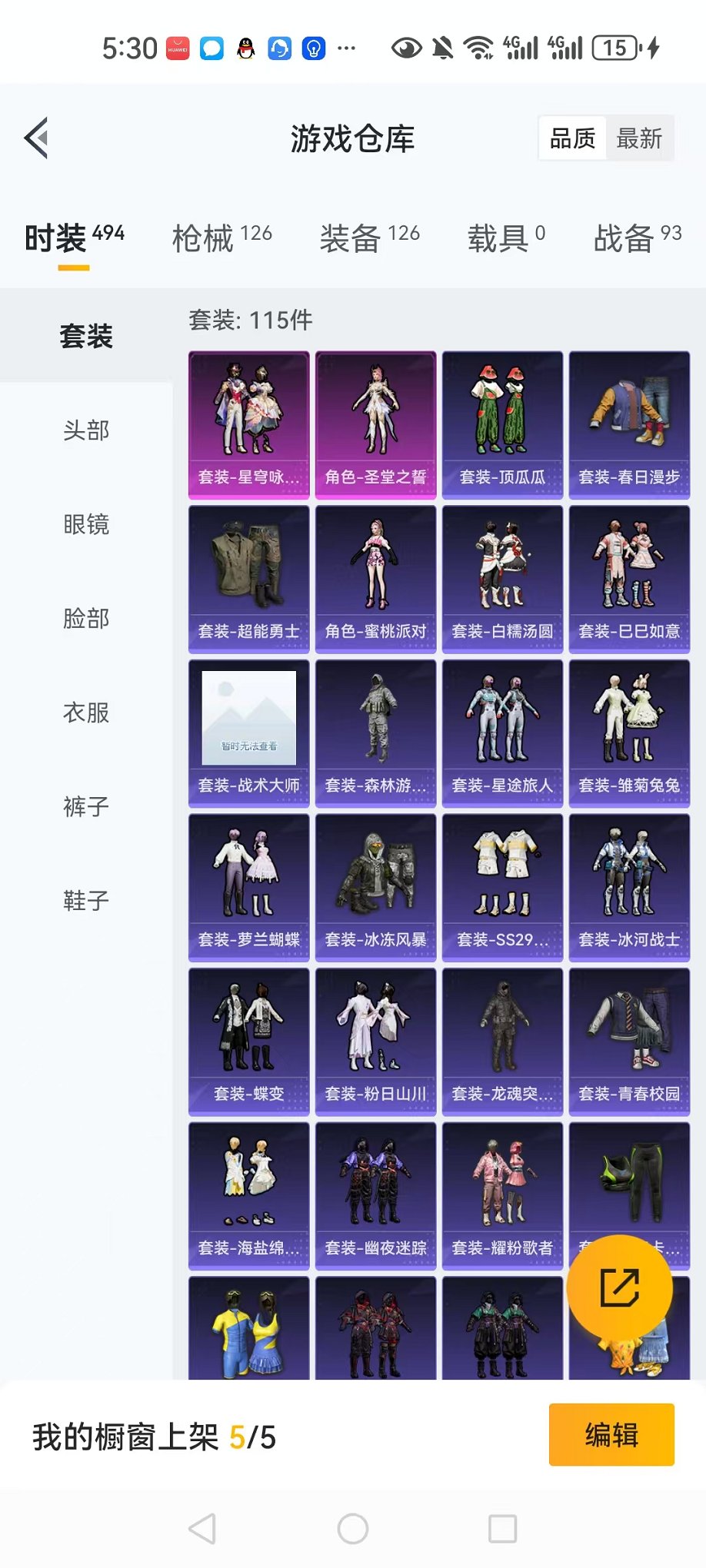
Task: Go to the system home screen
Action: click(x=353, y=1529)
